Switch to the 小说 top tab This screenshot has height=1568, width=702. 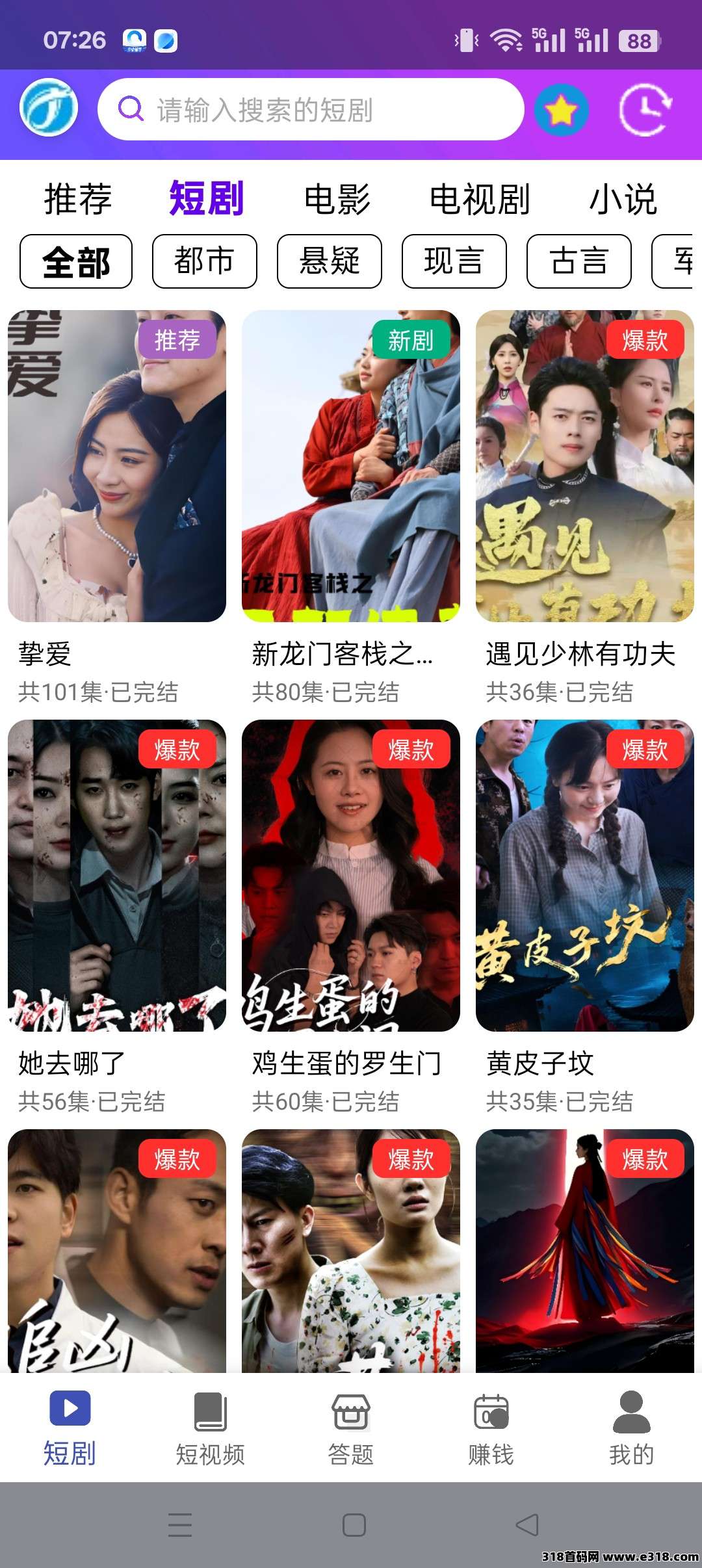(623, 199)
